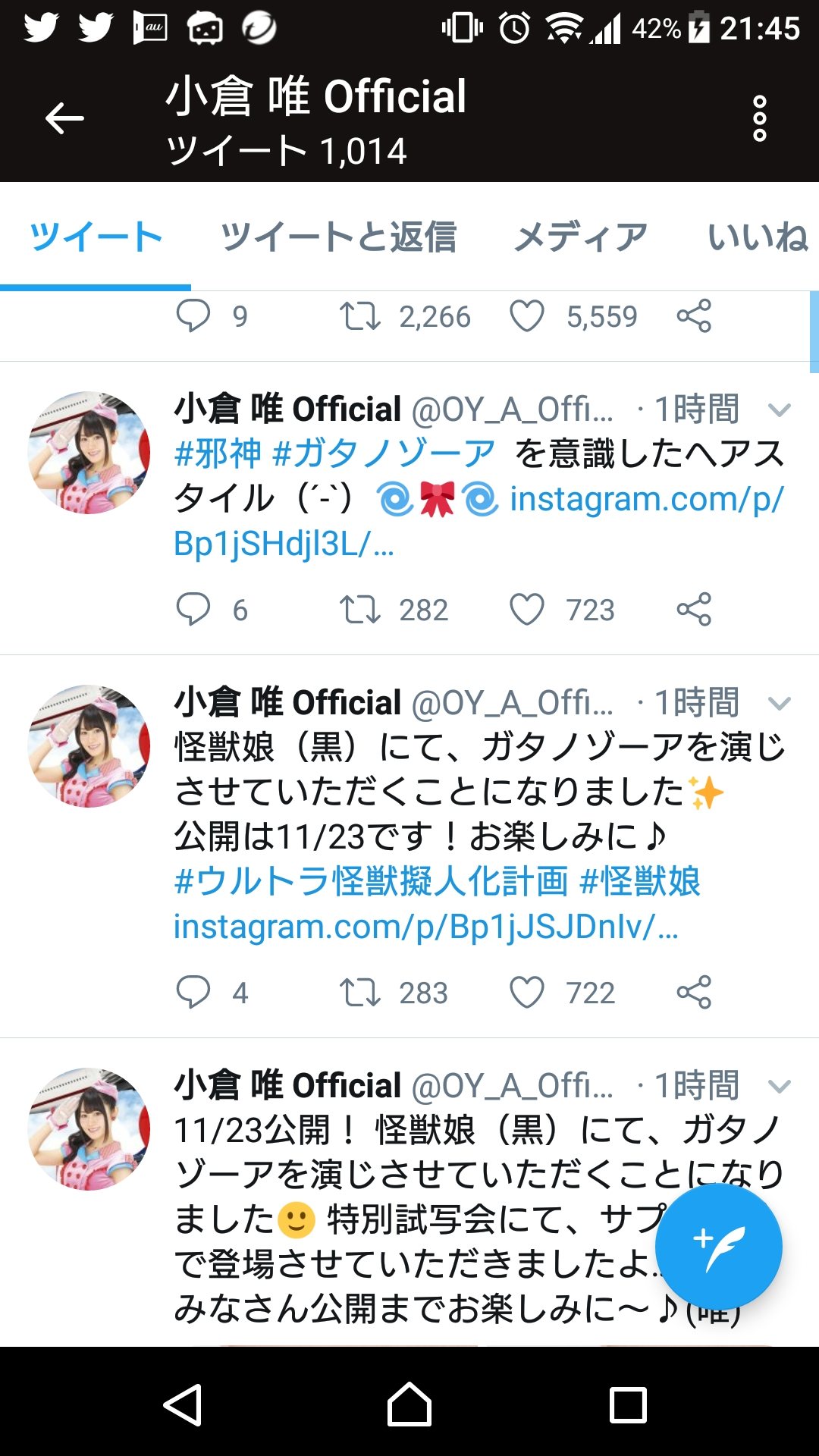819x1456 pixels.
Task: Go back using the app bar arrow
Action: (x=64, y=118)
